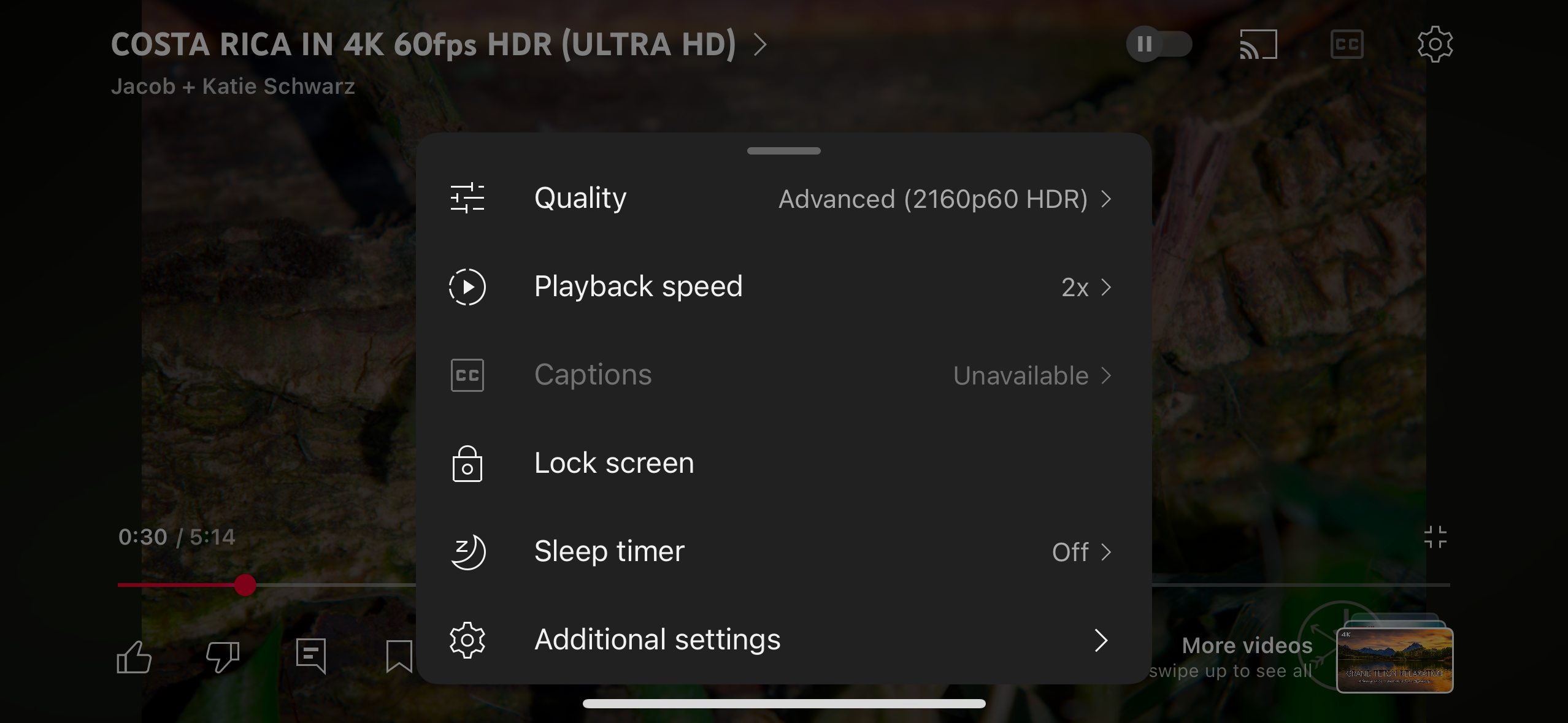This screenshot has width=1568, height=723.
Task: Tap the sheet's drag handle bar
Action: coord(783,151)
